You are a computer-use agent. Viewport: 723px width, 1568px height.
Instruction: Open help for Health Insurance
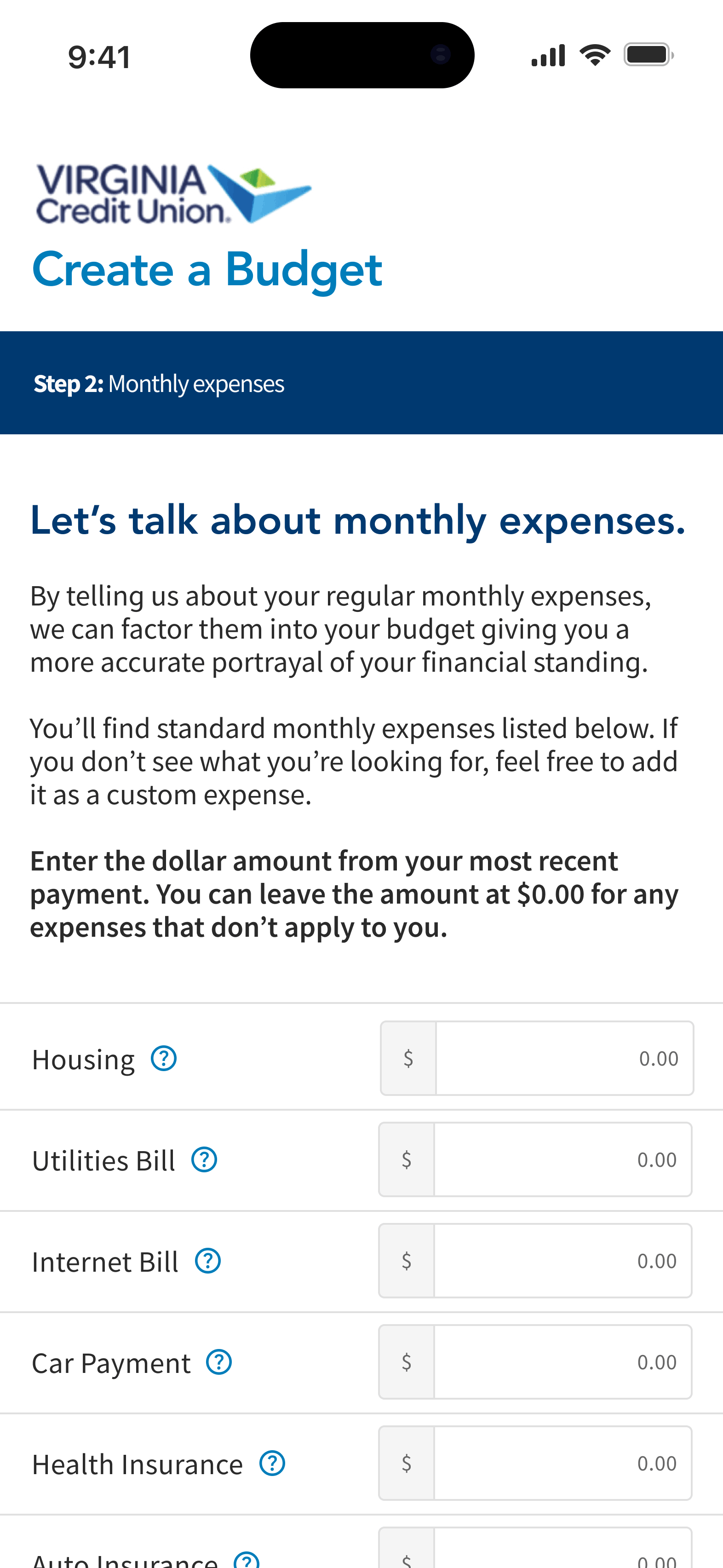[x=272, y=1463]
